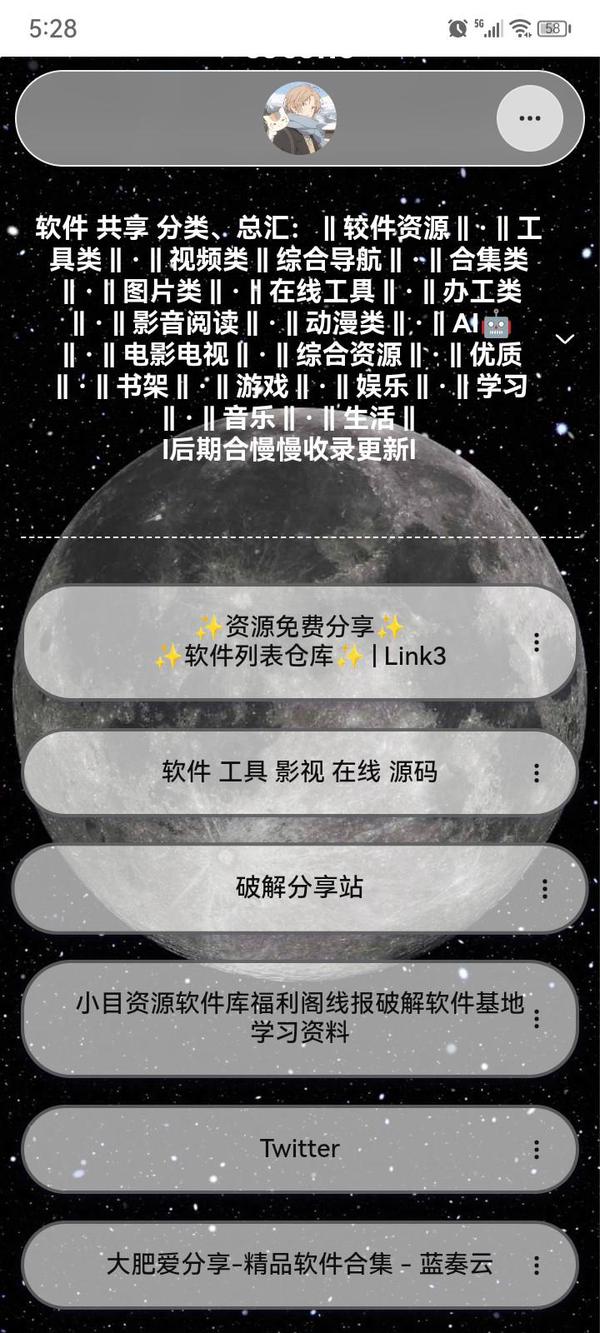Open options for the 软件列表仓库 Link3 link
The height and width of the screenshot is (1333, 600).
click(x=537, y=643)
